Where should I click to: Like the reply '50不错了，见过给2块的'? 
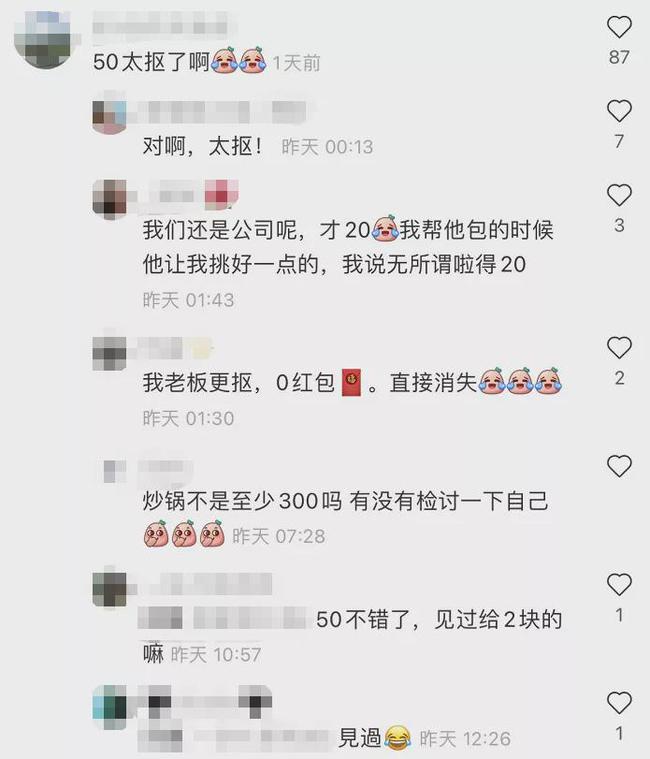click(x=619, y=584)
